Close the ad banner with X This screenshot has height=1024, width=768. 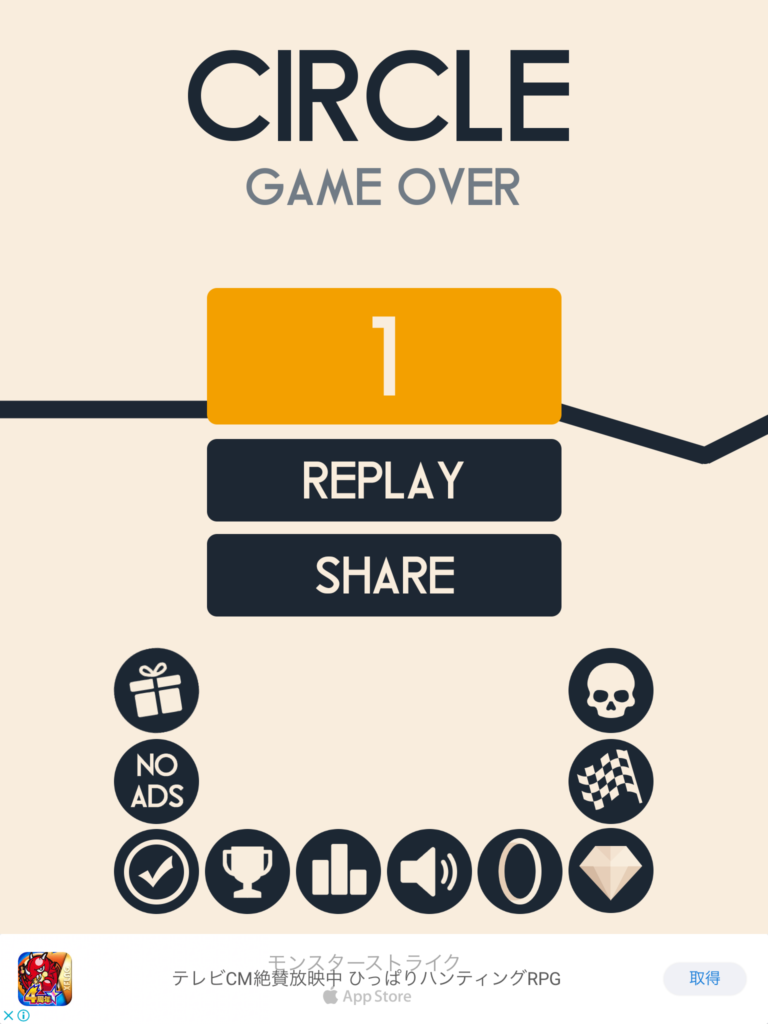click(8, 1016)
